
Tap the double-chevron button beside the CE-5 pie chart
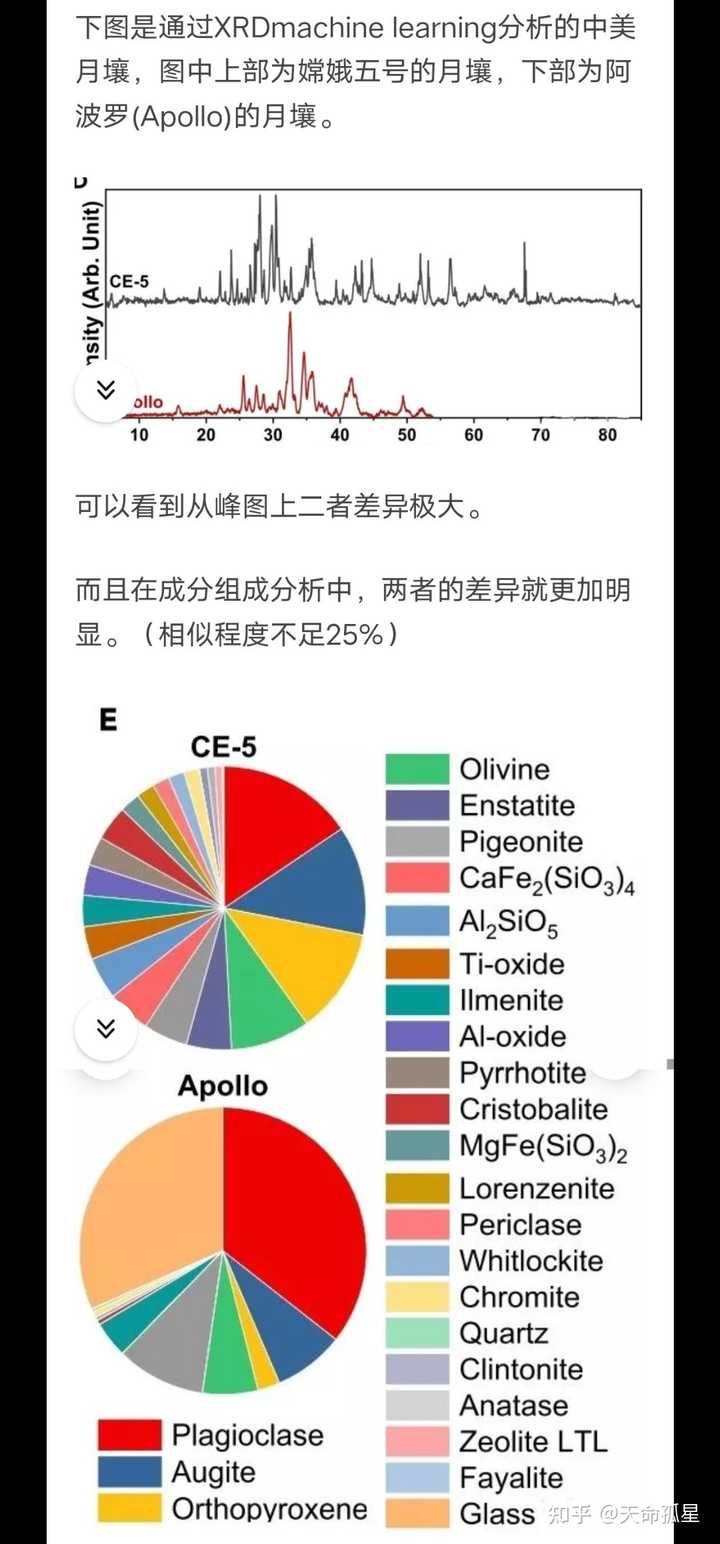tap(106, 1029)
